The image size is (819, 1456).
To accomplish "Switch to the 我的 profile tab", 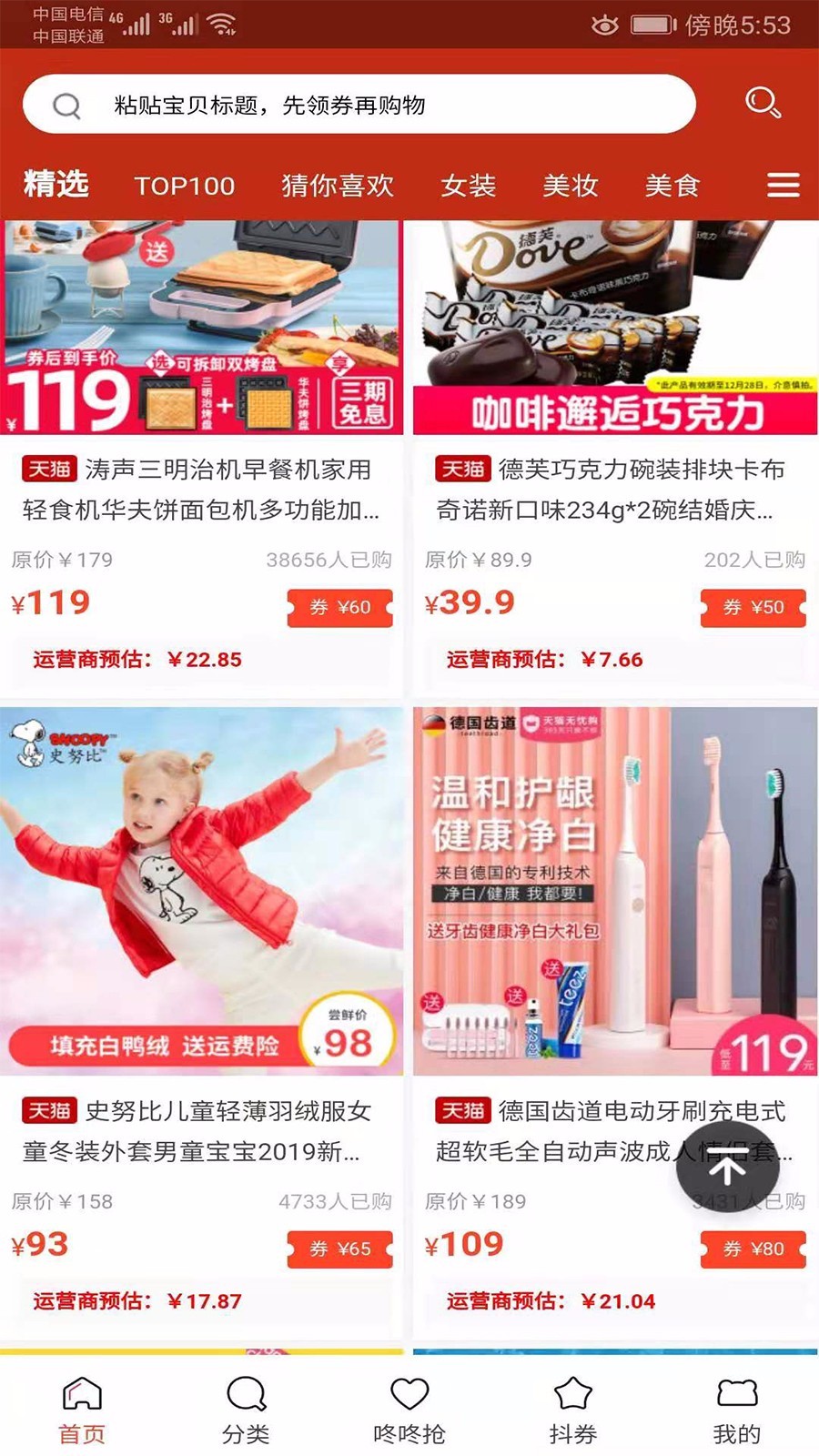I will [737, 1410].
